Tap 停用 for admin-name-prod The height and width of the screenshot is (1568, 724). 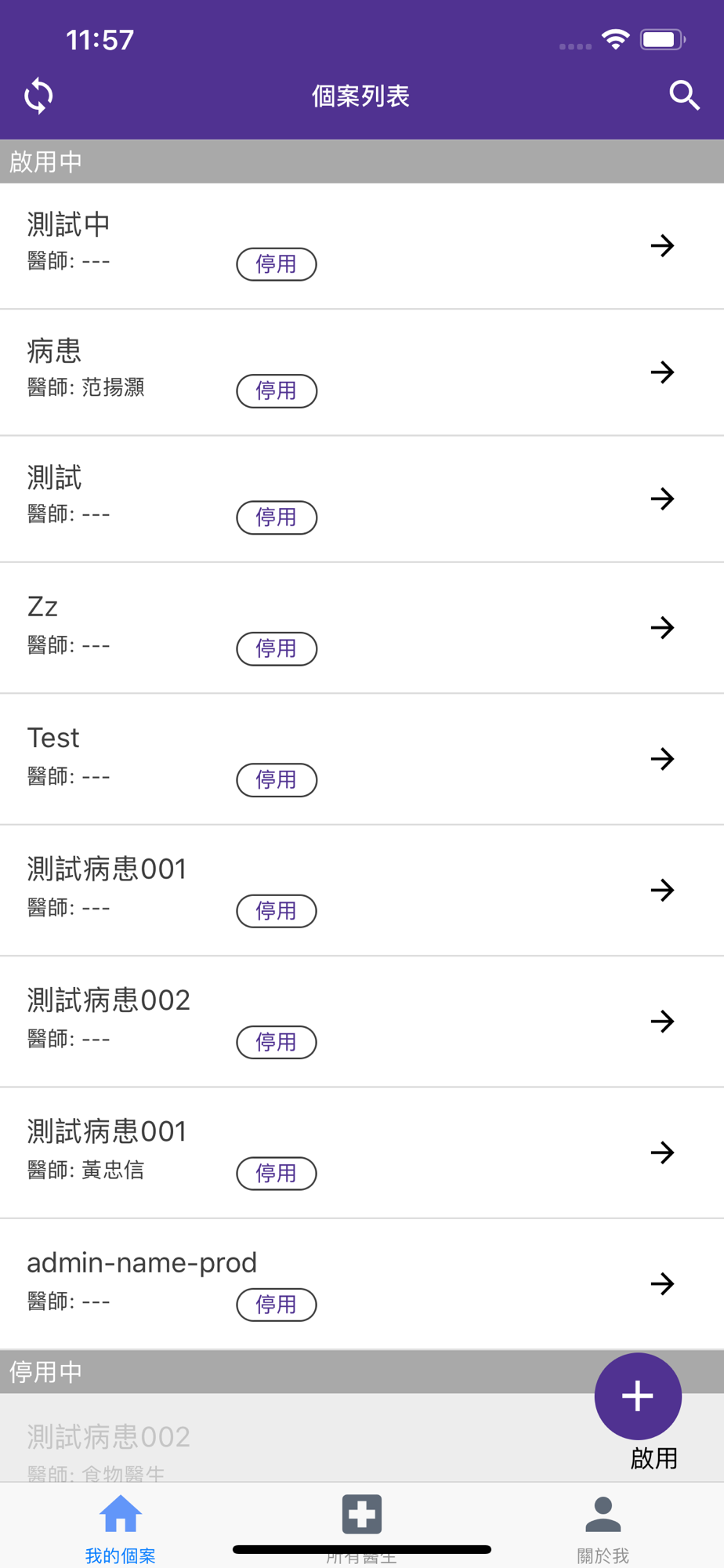(277, 1305)
